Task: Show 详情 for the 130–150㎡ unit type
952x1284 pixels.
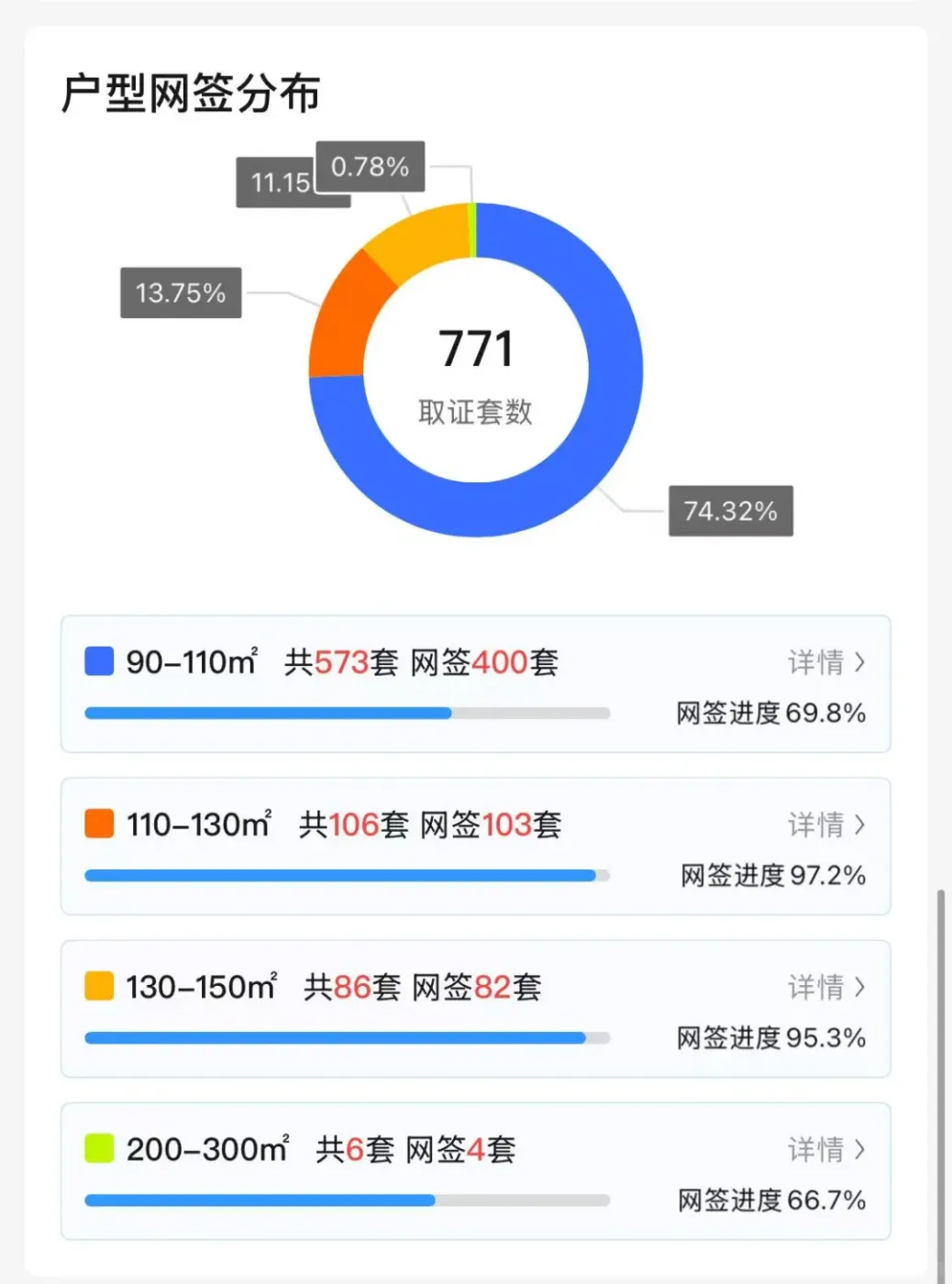Action: pyautogui.click(x=825, y=986)
